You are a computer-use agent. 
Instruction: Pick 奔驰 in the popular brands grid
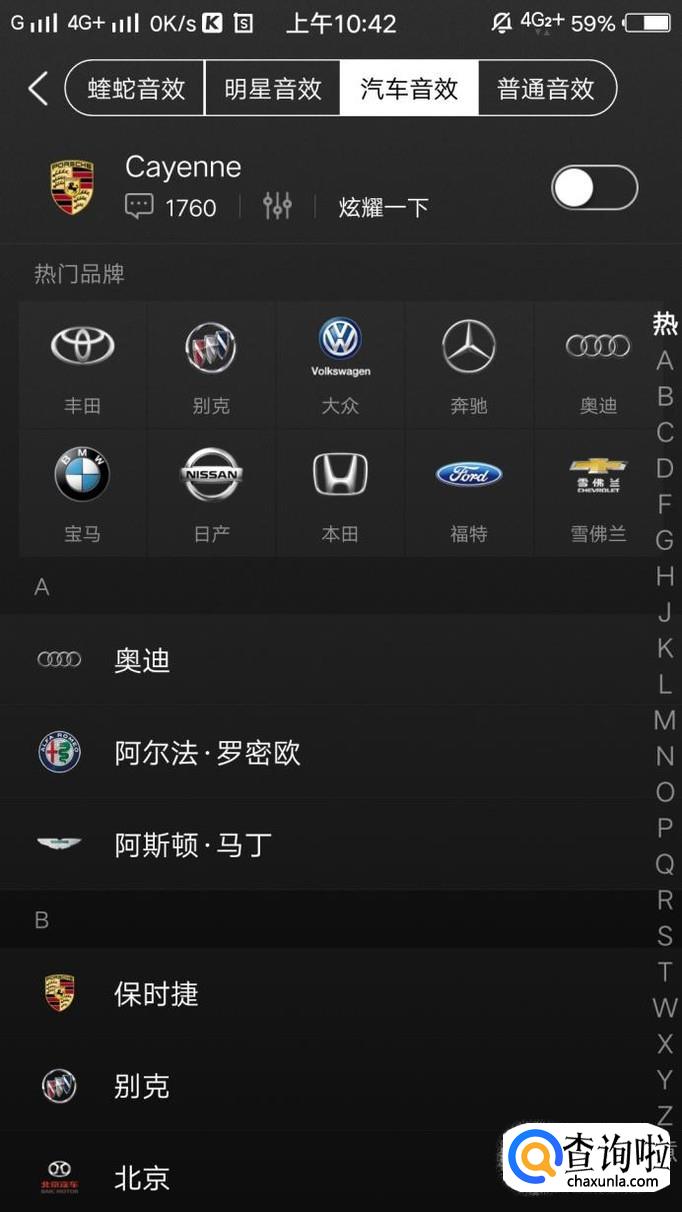coord(469,365)
